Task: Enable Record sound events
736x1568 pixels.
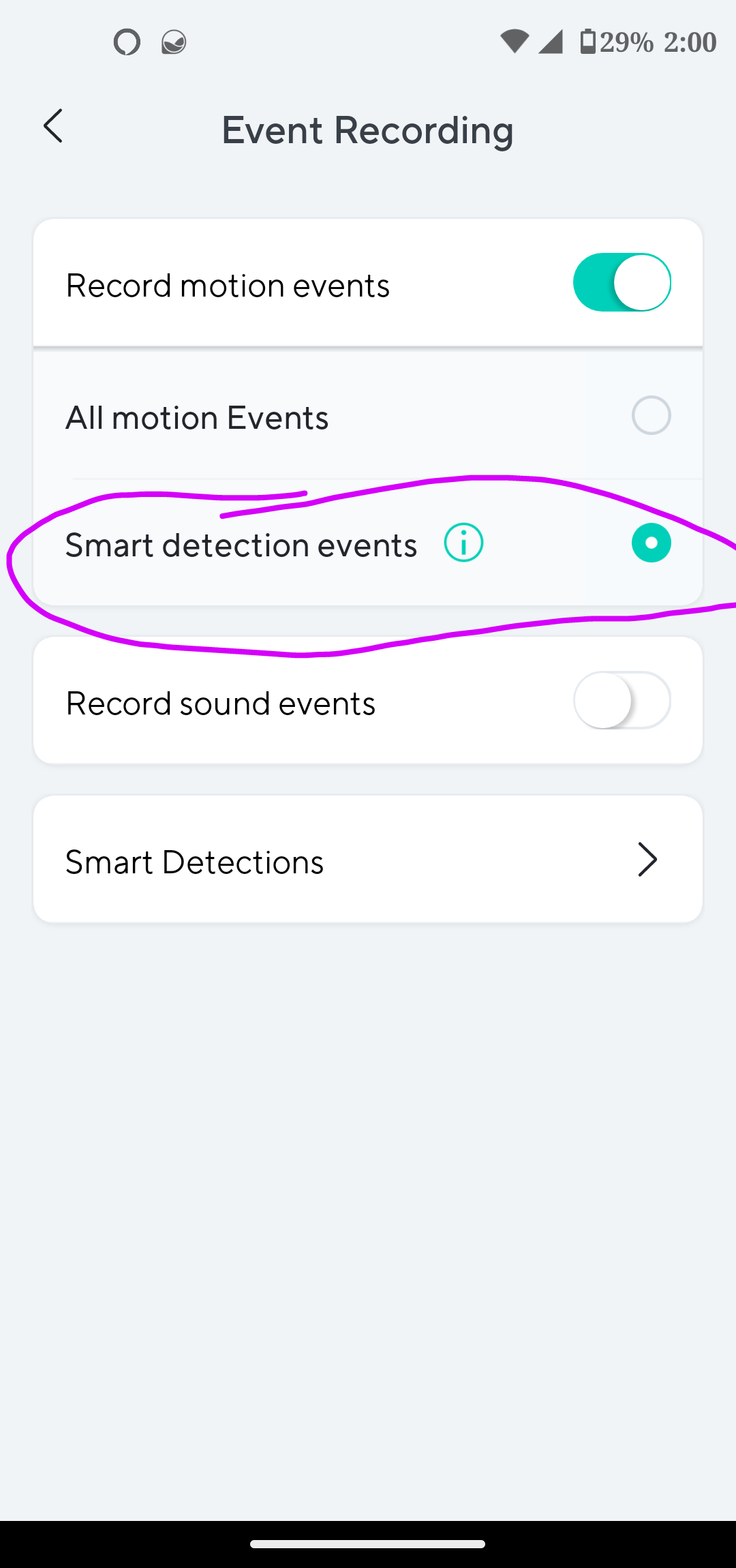Action: [622, 701]
